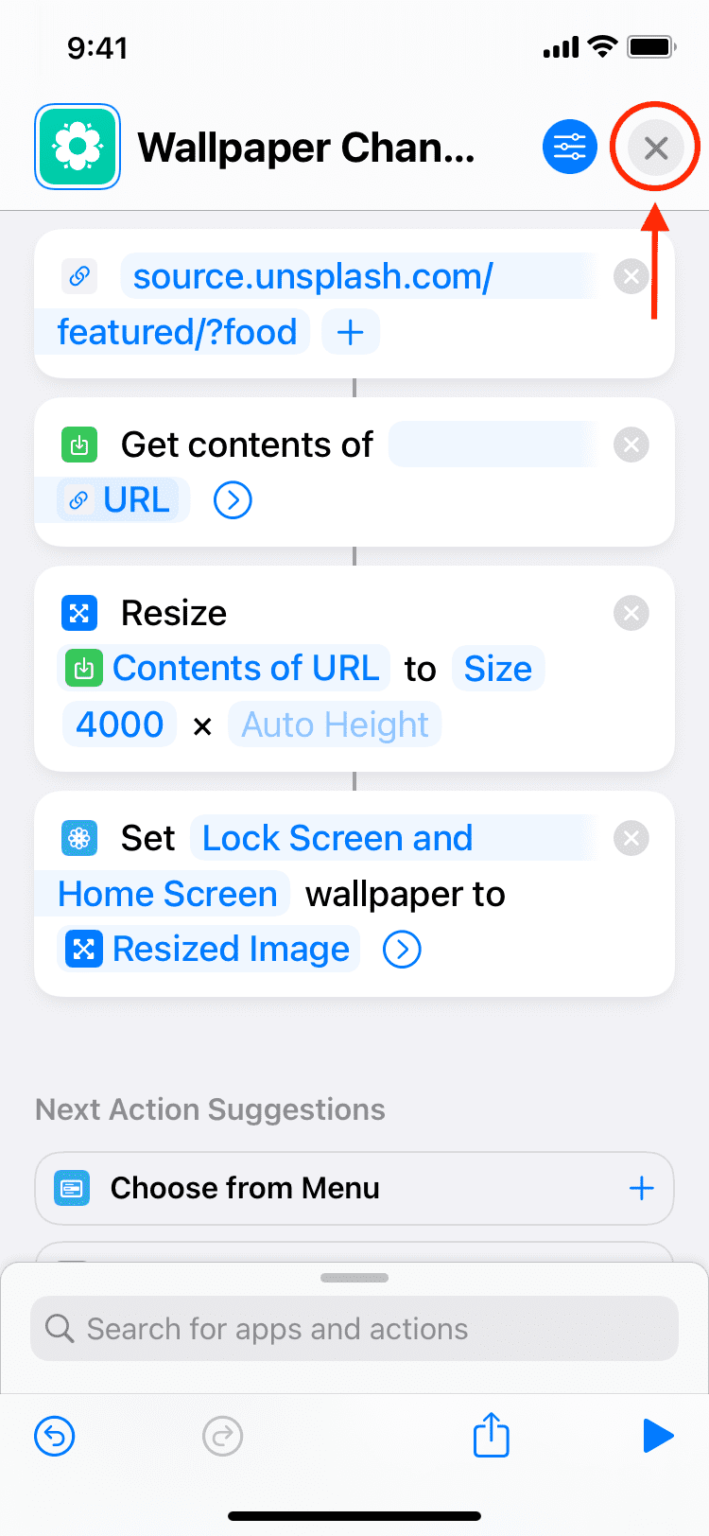Close the Wallpaper Changer shortcut editor
Image resolution: width=709 pixels, height=1536 pixels.
pos(655,149)
